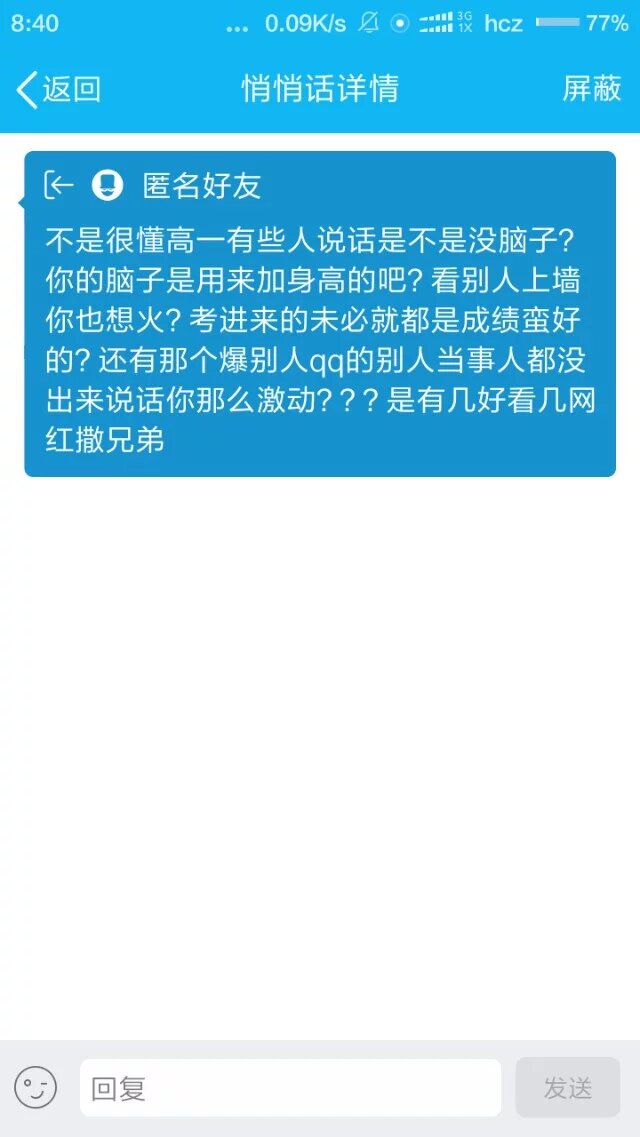
Task: Focus the 回复 reply field
Action: (x=290, y=1088)
